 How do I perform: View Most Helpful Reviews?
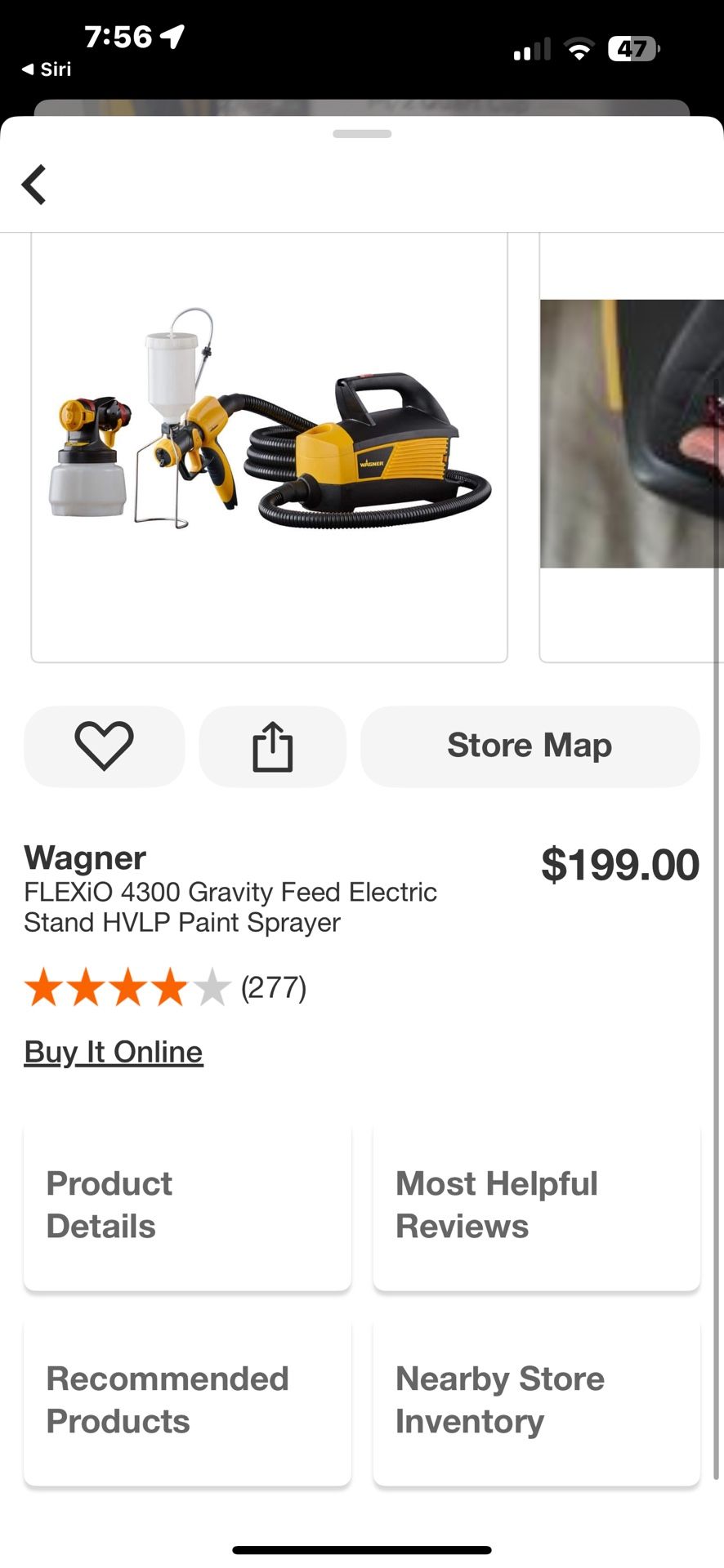536,1205
